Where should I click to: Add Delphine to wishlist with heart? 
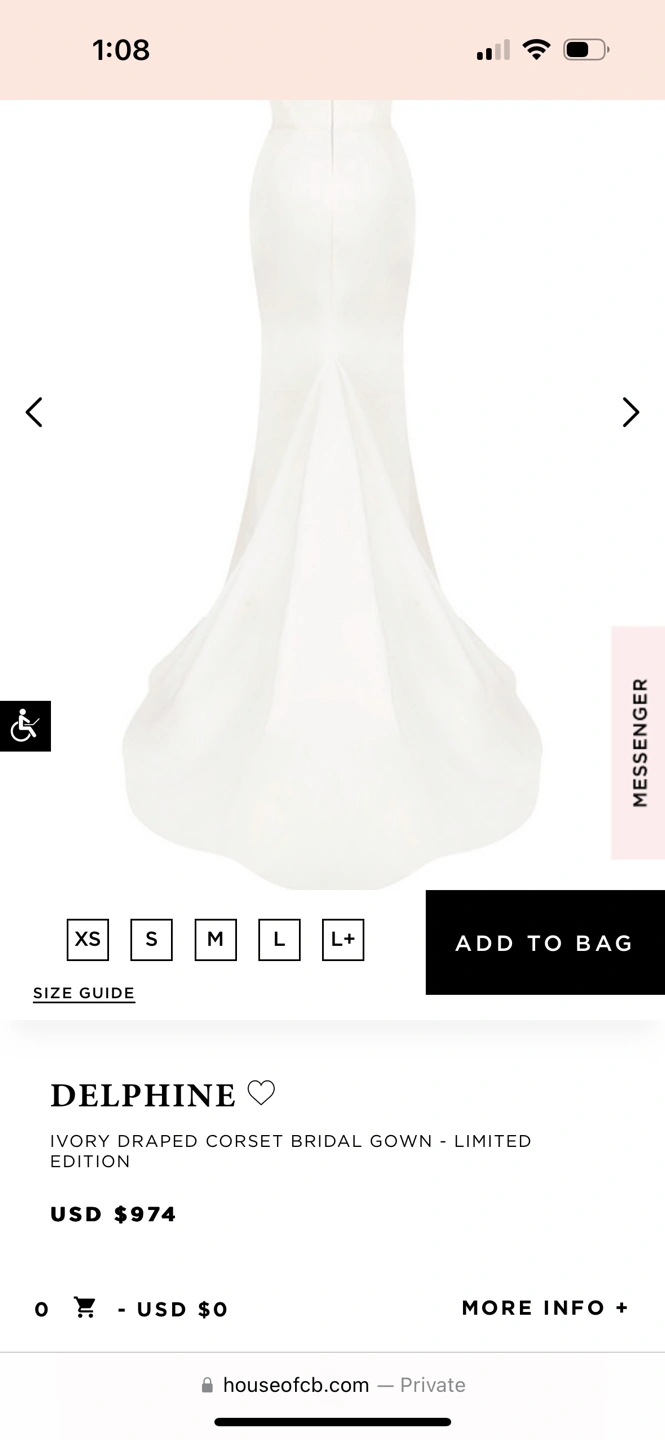coord(261,1093)
